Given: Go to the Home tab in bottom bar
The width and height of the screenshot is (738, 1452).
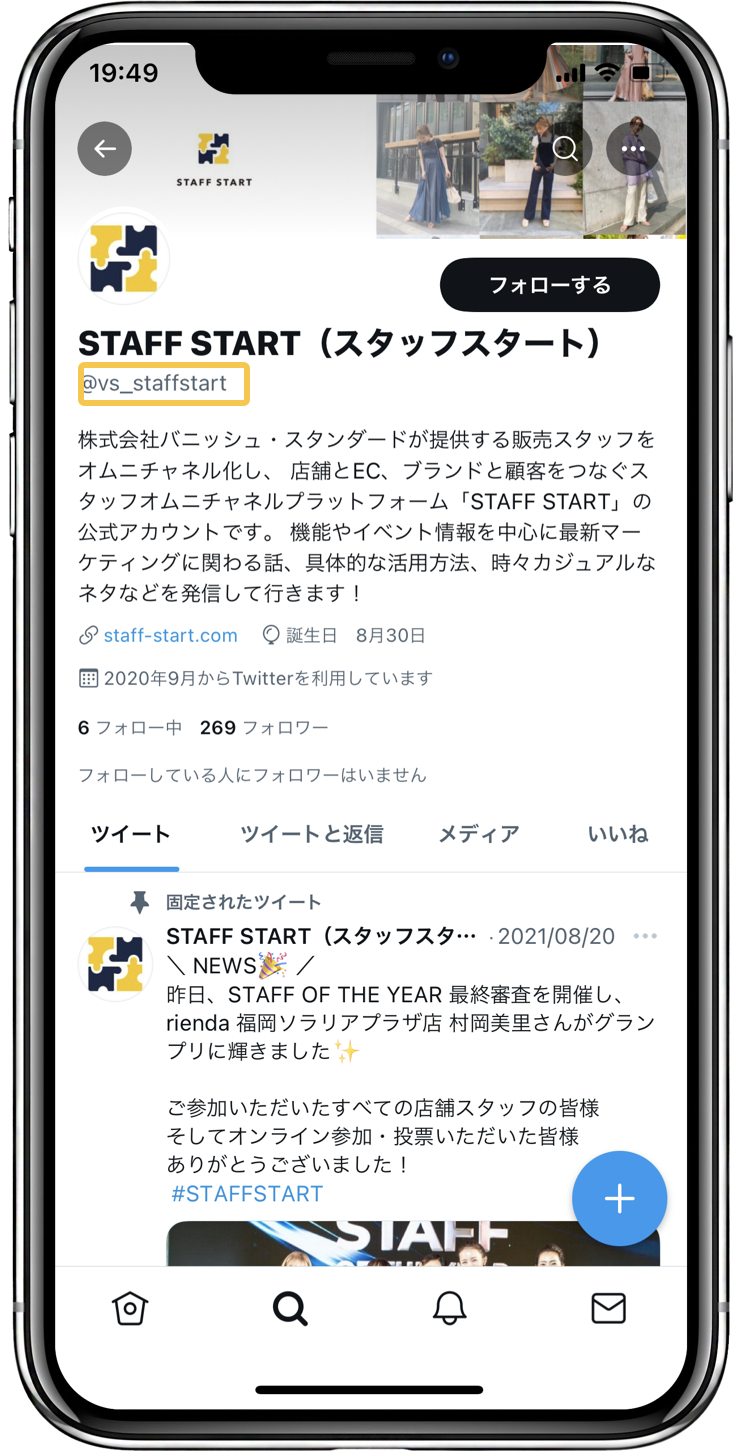Looking at the screenshot, I should pos(131,1308).
